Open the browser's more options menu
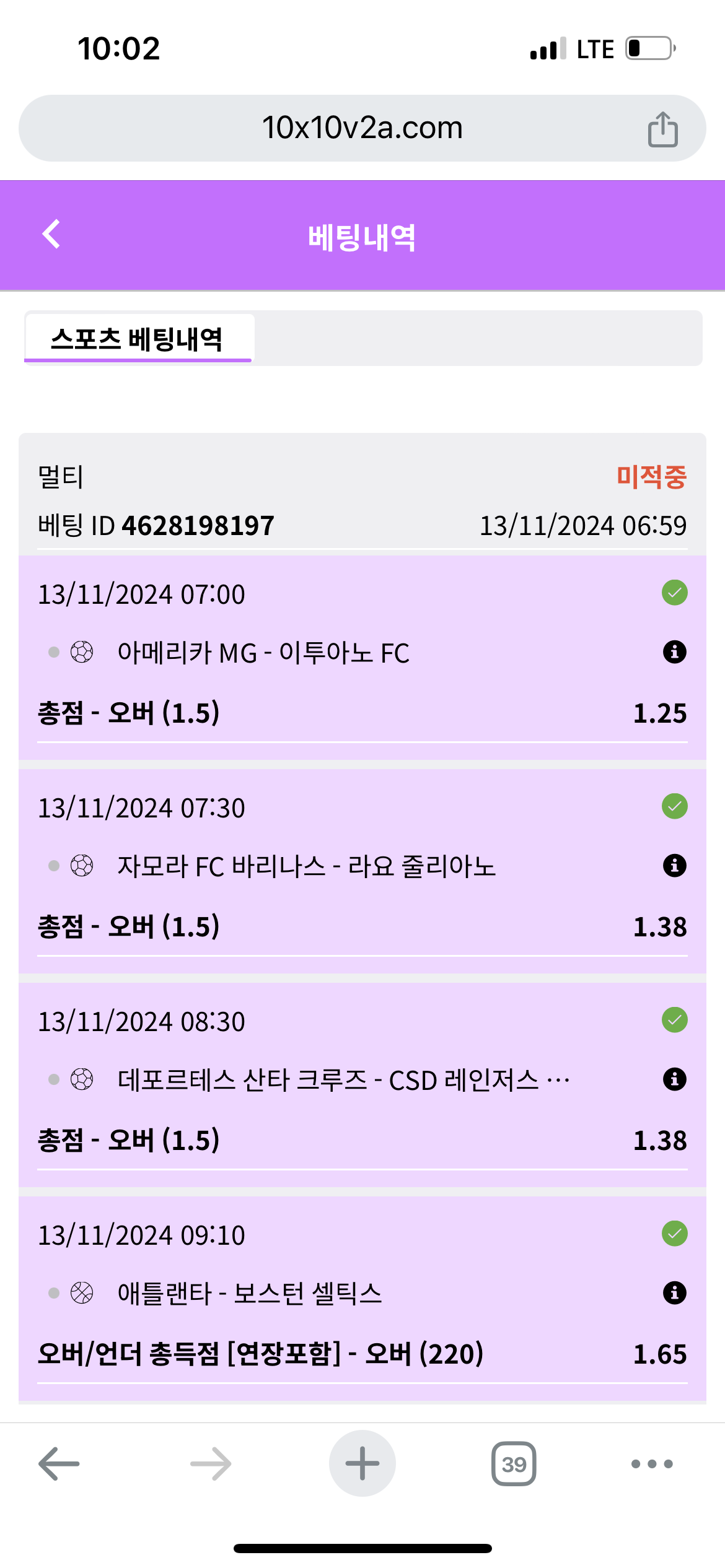 [x=651, y=1464]
